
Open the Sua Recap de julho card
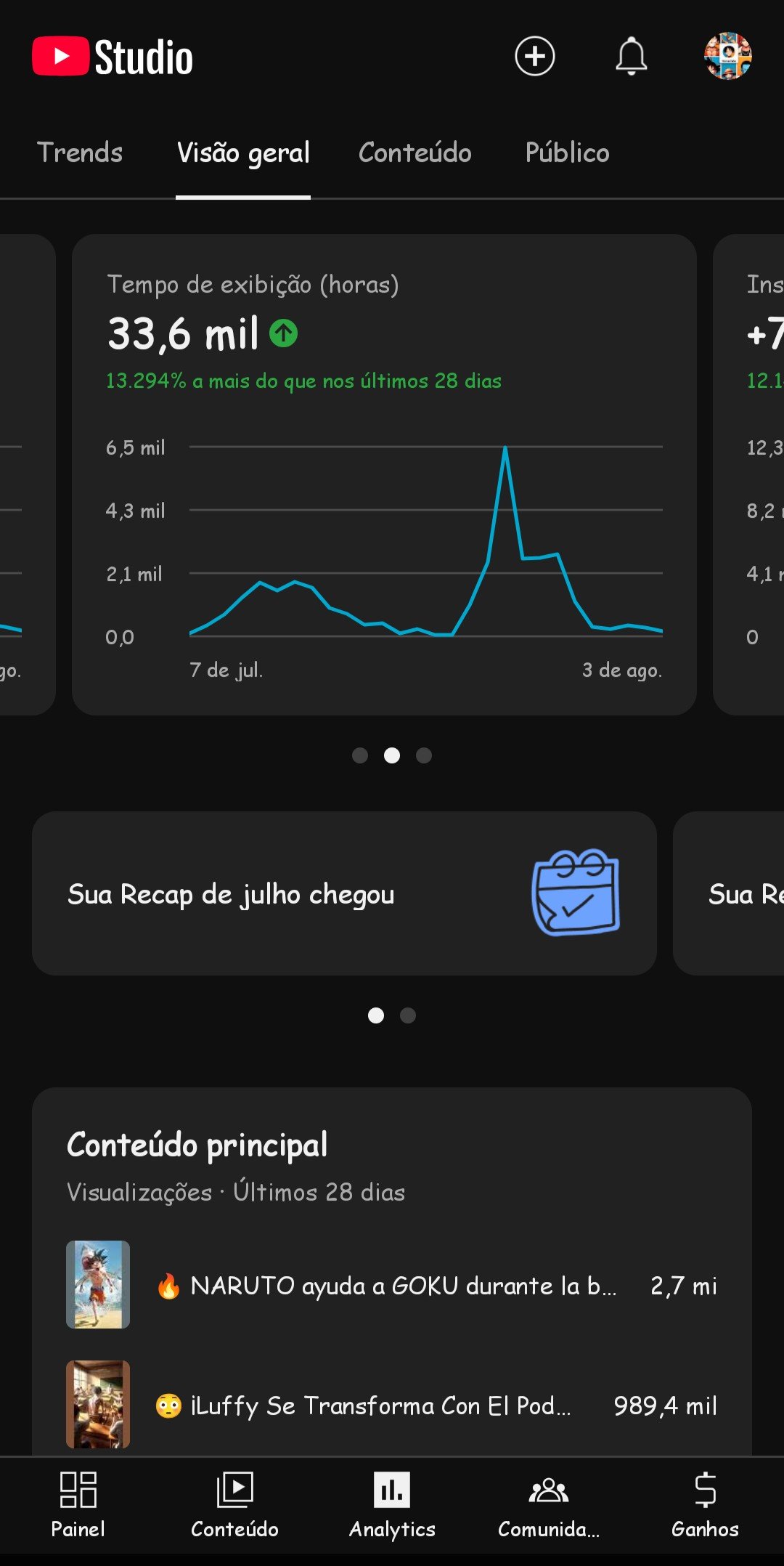click(344, 893)
